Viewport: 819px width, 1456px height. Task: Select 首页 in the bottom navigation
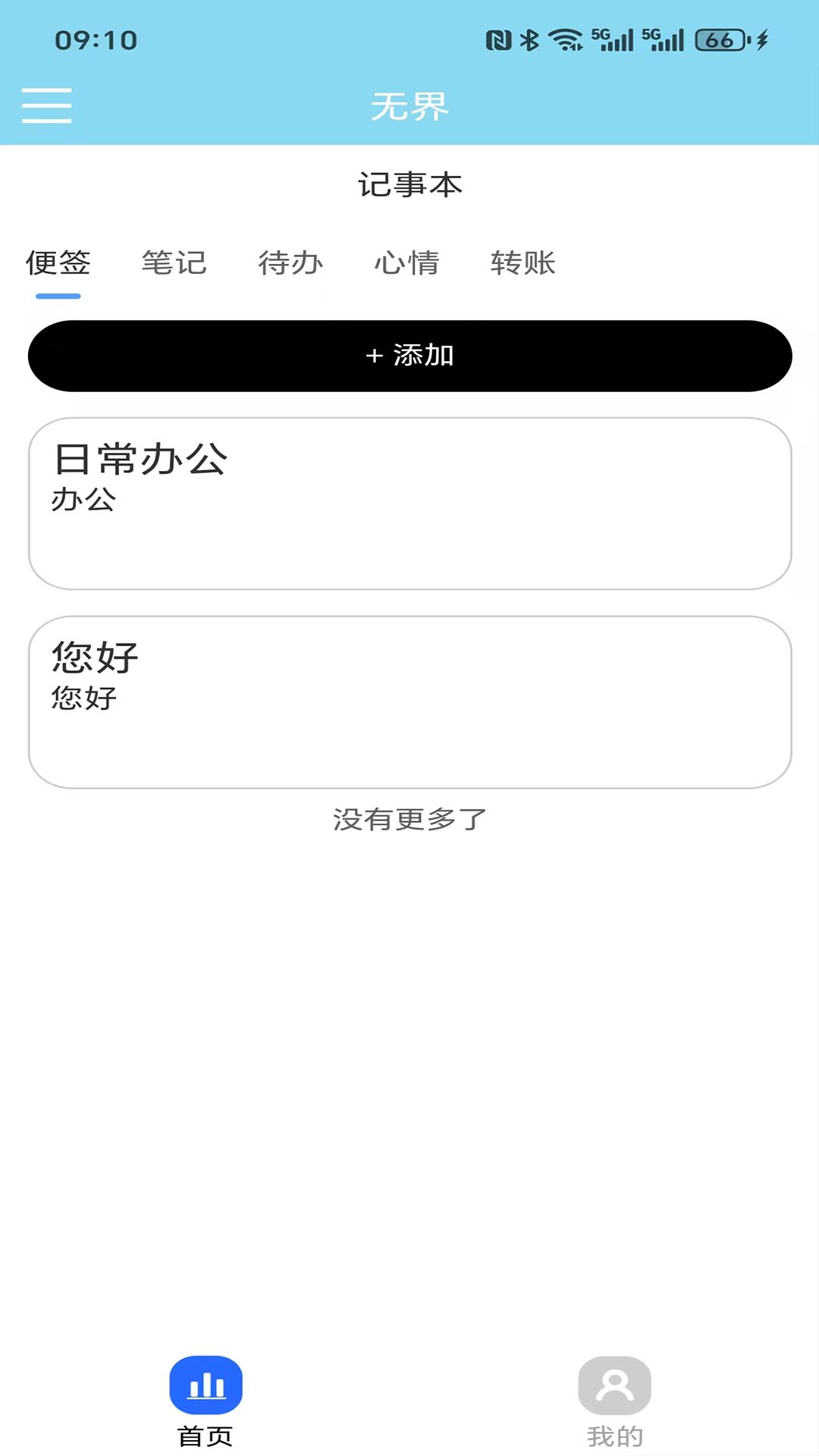coord(206,1401)
